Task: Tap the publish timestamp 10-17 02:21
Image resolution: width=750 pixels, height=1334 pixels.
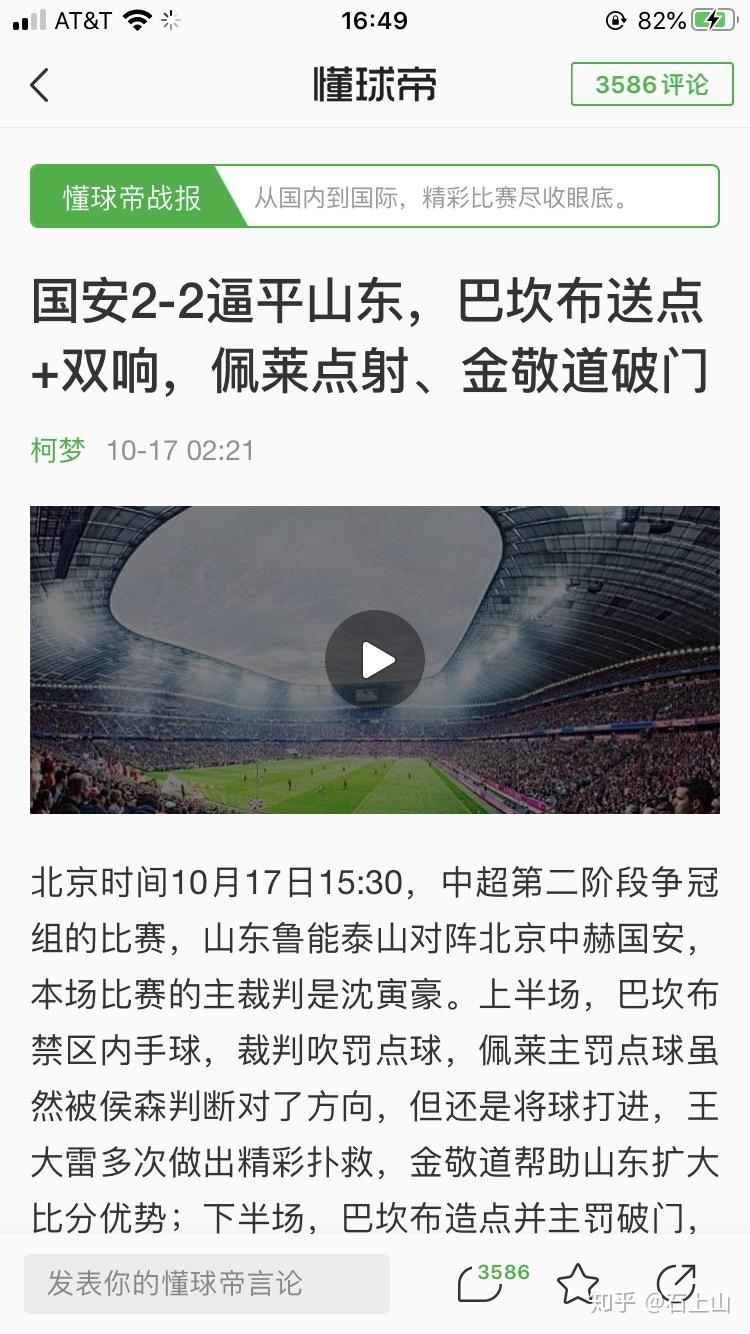Action: click(x=180, y=450)
